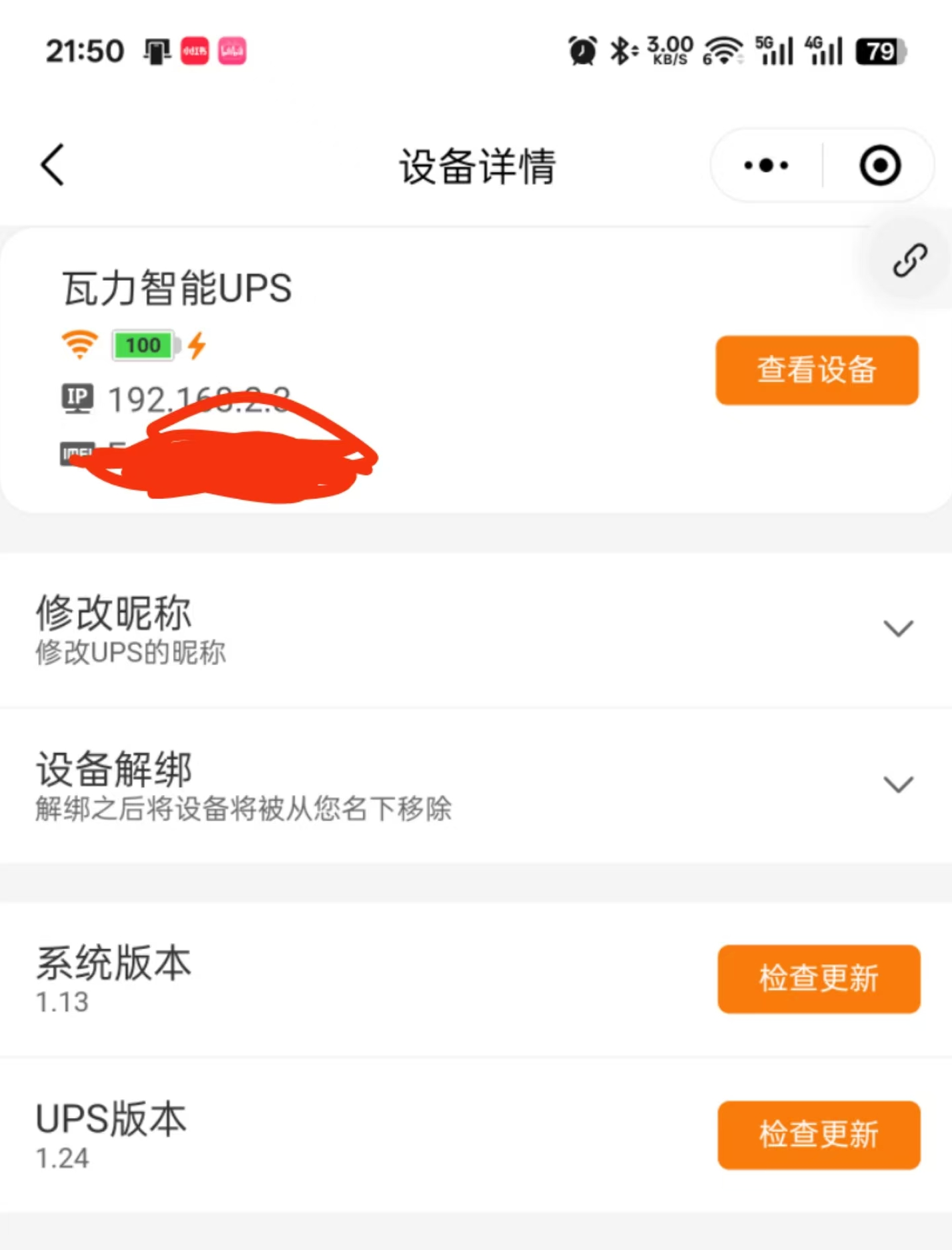The image size is (952, 1250).
Task: Go back using the back arrow
Action: (x=53, y=165)
